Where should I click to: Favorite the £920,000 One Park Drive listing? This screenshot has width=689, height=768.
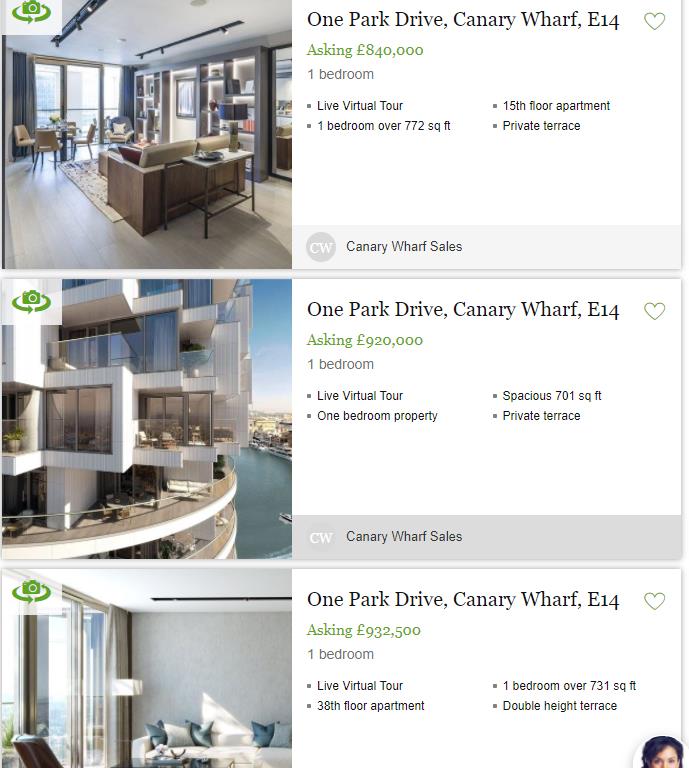tap(654, 311)
